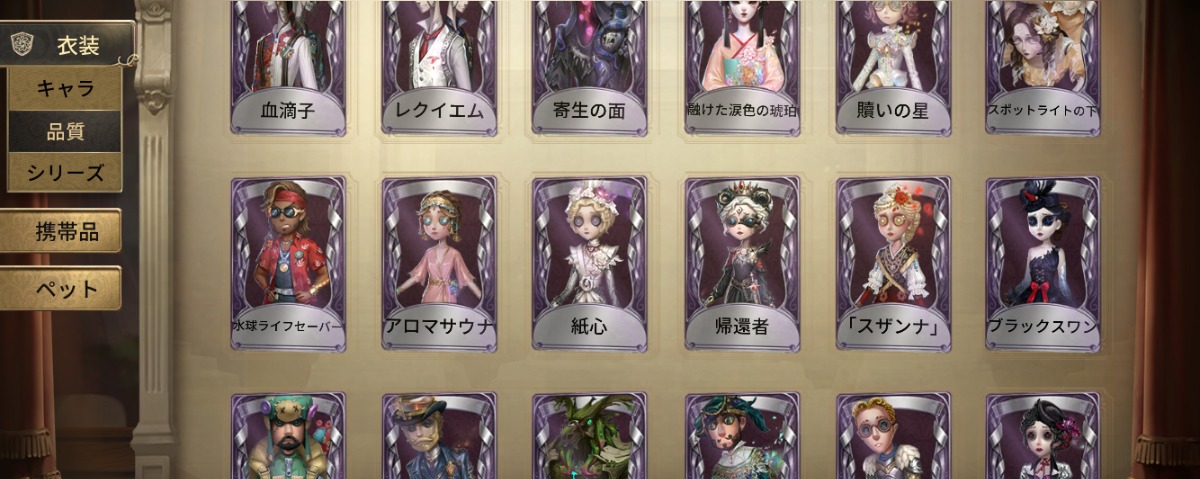Open the 衣装 category tab
The height and width of the screenshot is (479, 1200).
click(x=70, y=45)
